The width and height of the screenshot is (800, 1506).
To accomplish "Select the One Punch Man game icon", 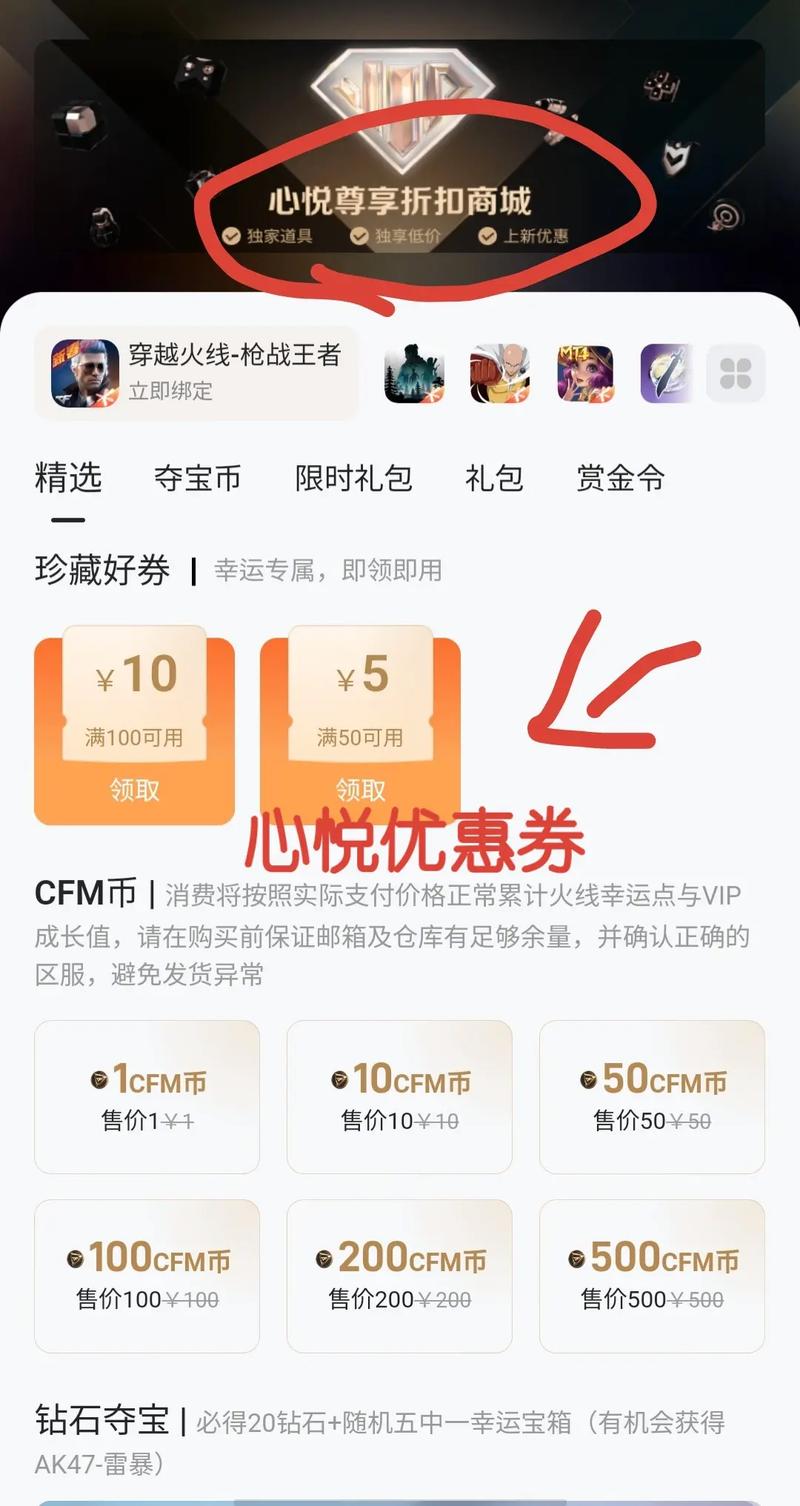I will tap(500, 373).
